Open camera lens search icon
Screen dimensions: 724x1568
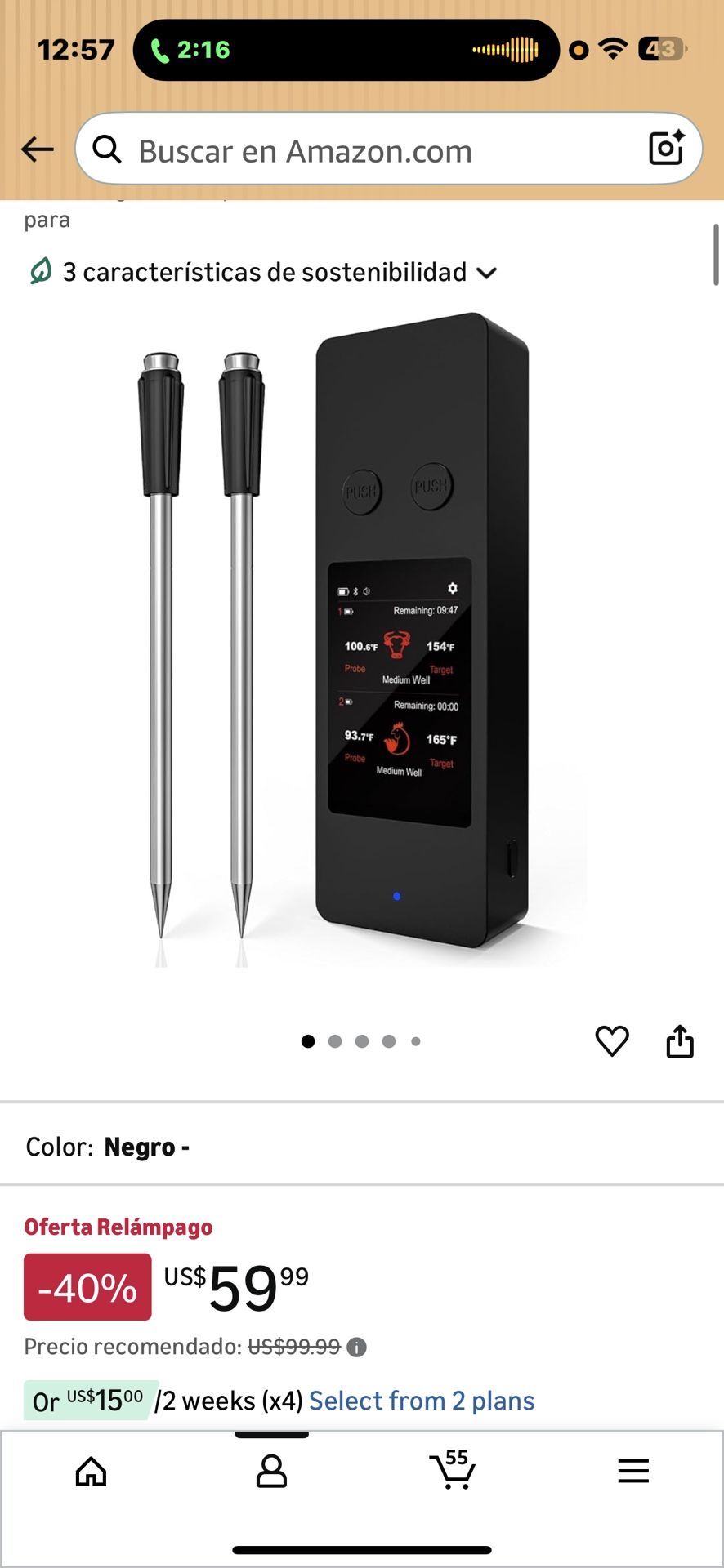pos(666,149)
